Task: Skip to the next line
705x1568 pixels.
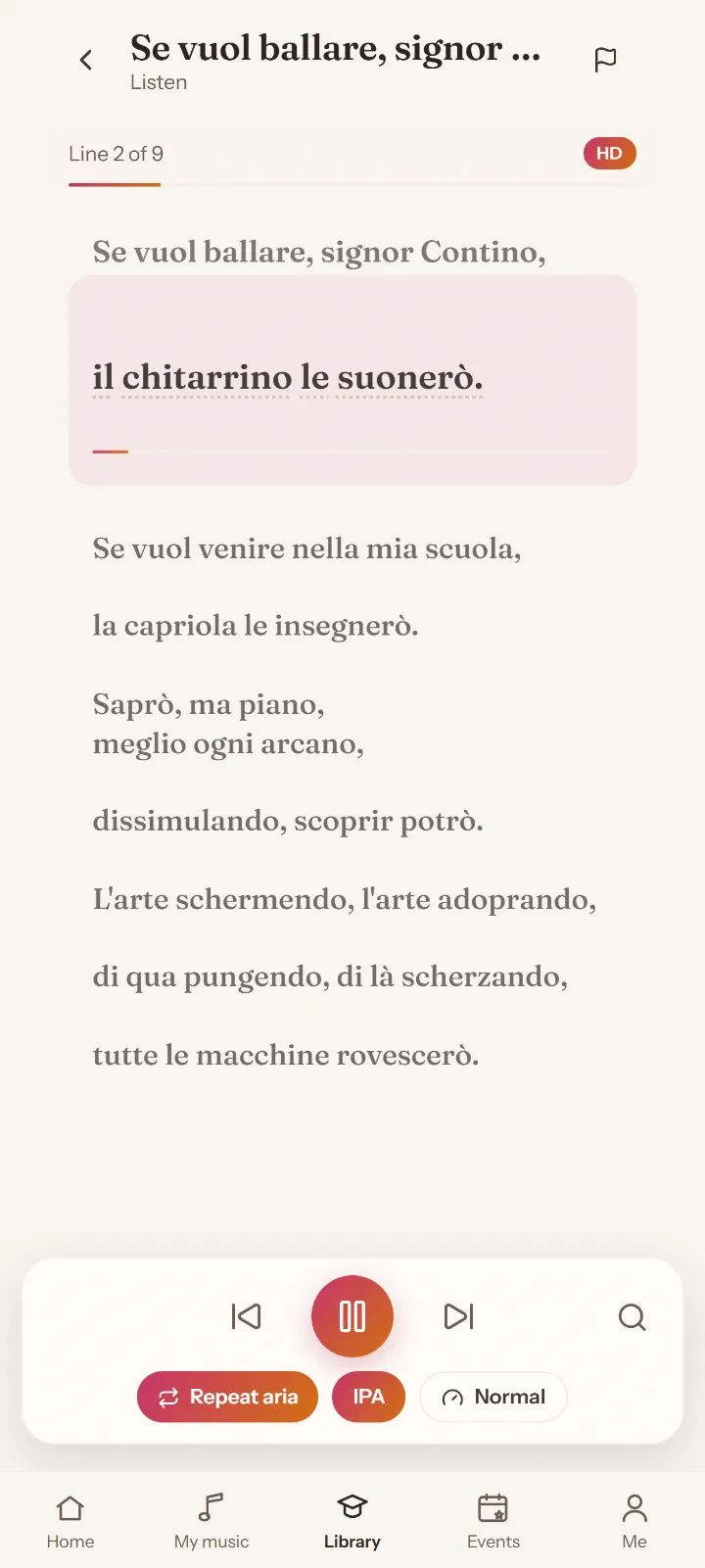Action: tap(458, 1316)
